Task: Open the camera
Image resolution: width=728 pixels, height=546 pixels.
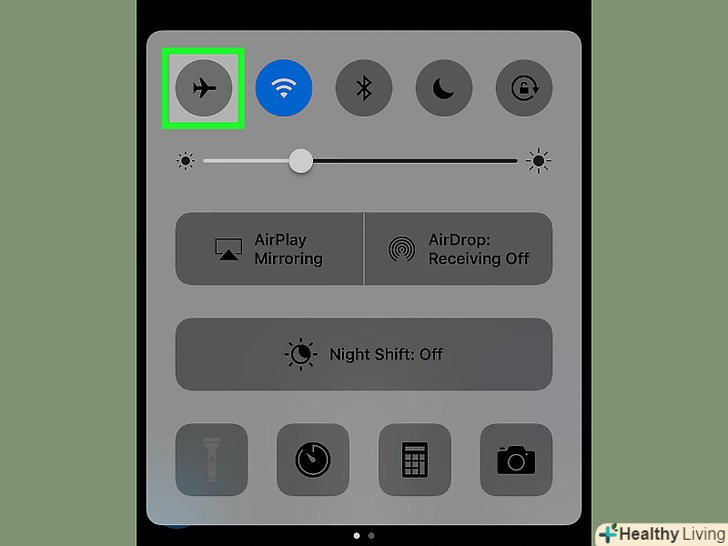Action: [516, 460]
